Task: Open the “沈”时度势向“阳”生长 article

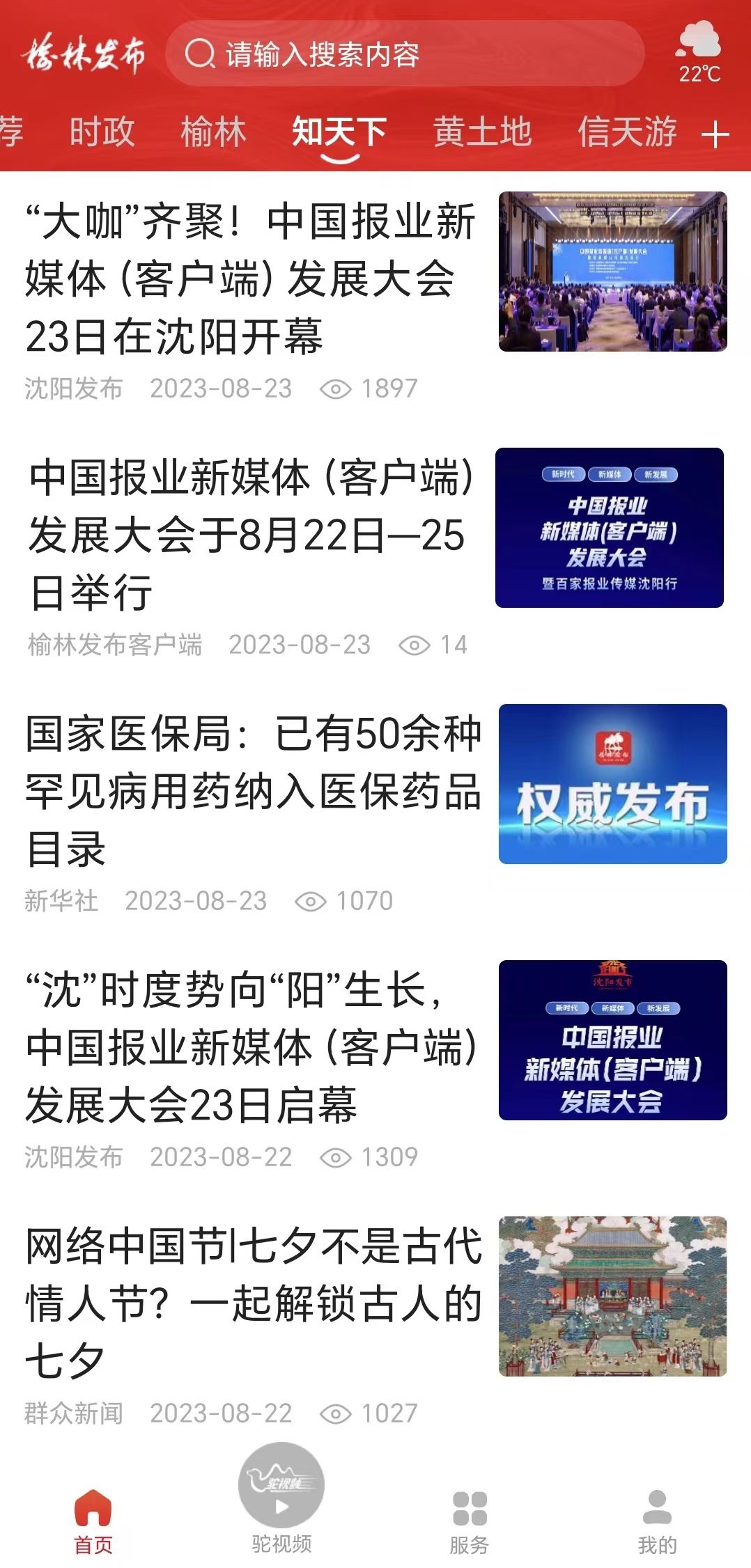Action: (x=251, y=1047)
